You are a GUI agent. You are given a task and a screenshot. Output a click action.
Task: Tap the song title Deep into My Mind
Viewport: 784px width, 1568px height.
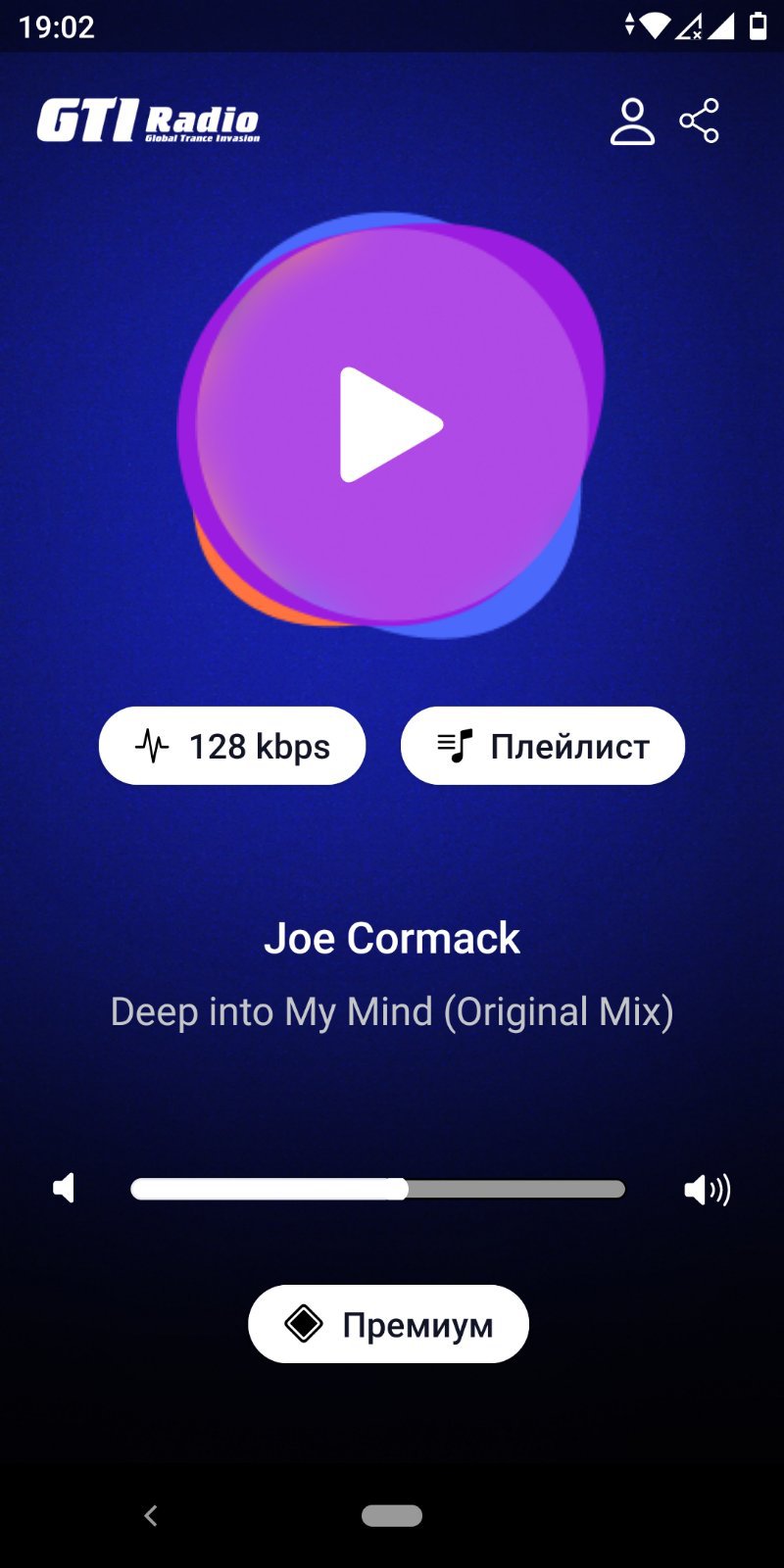coord(392,1012)
